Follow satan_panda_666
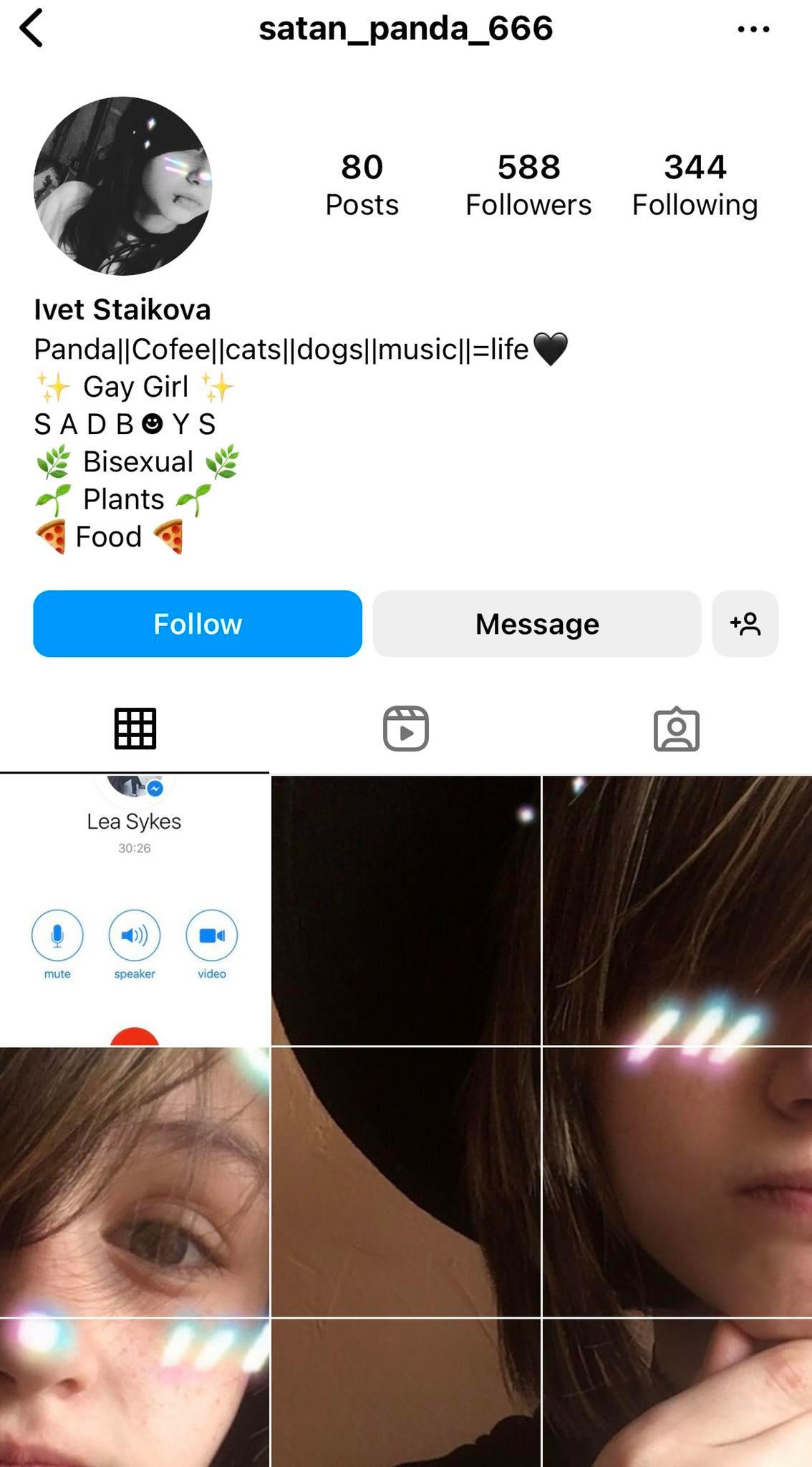Screen dimensions: 812x1467 198,624
